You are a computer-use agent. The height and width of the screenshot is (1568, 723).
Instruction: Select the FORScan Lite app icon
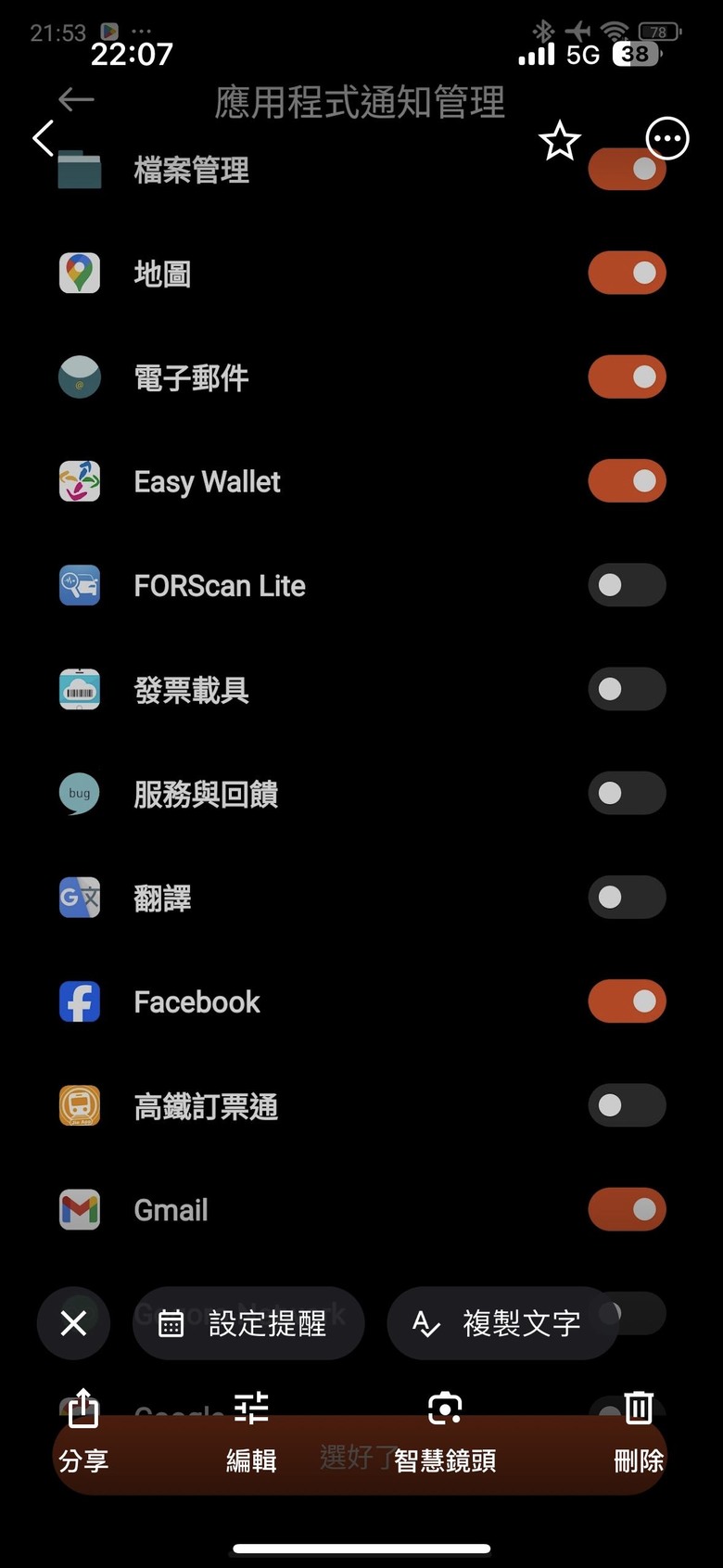click(x=80, y=585)
